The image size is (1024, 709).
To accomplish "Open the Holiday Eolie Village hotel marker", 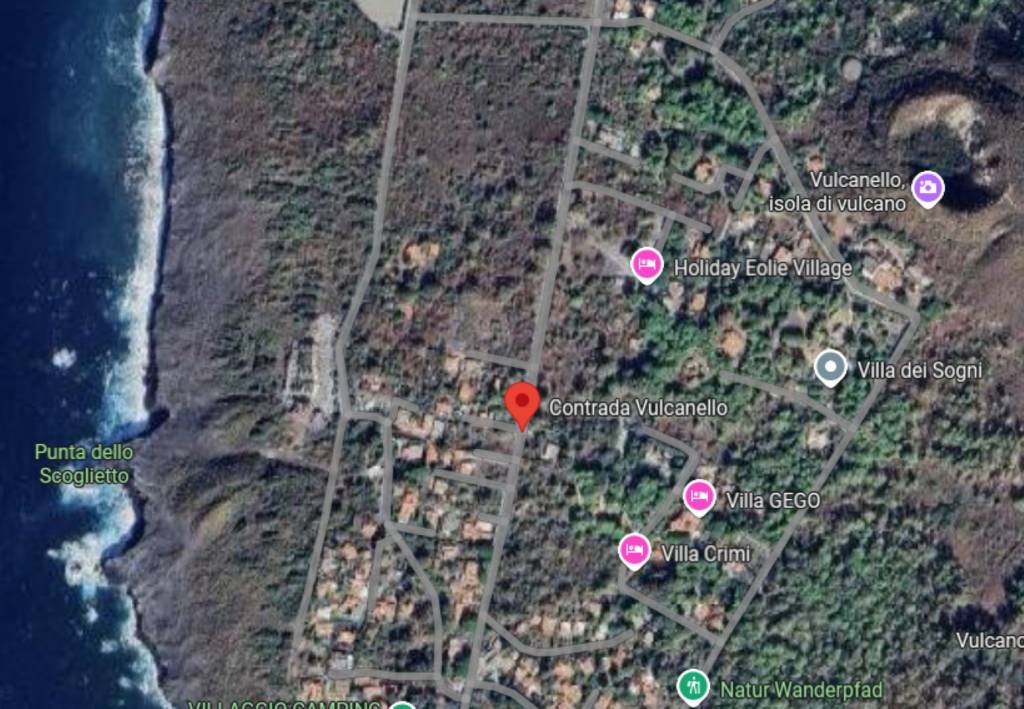I will [647, 265].
